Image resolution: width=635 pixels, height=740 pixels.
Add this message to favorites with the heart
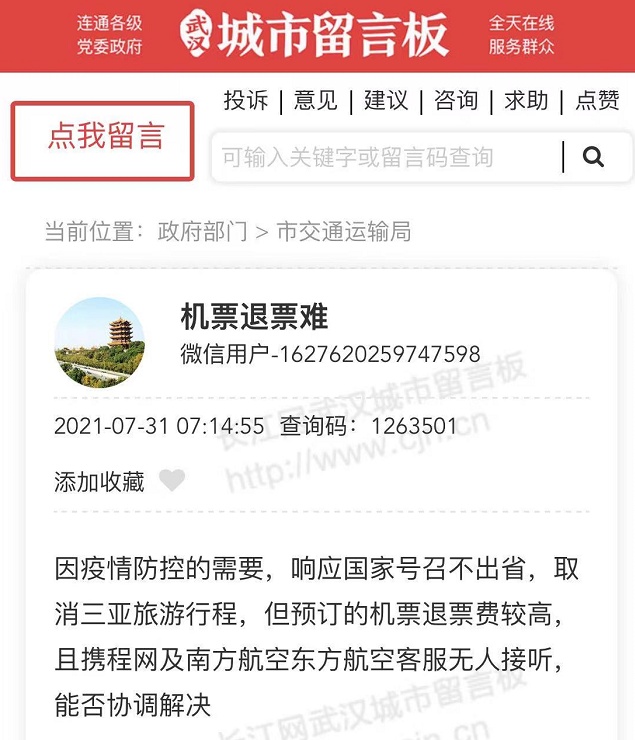[172, 481]
